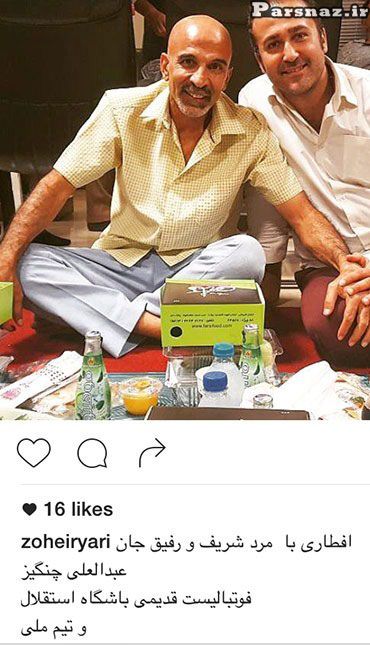View who liked via 16 likes
370x645 pixels.
(67, 510)
